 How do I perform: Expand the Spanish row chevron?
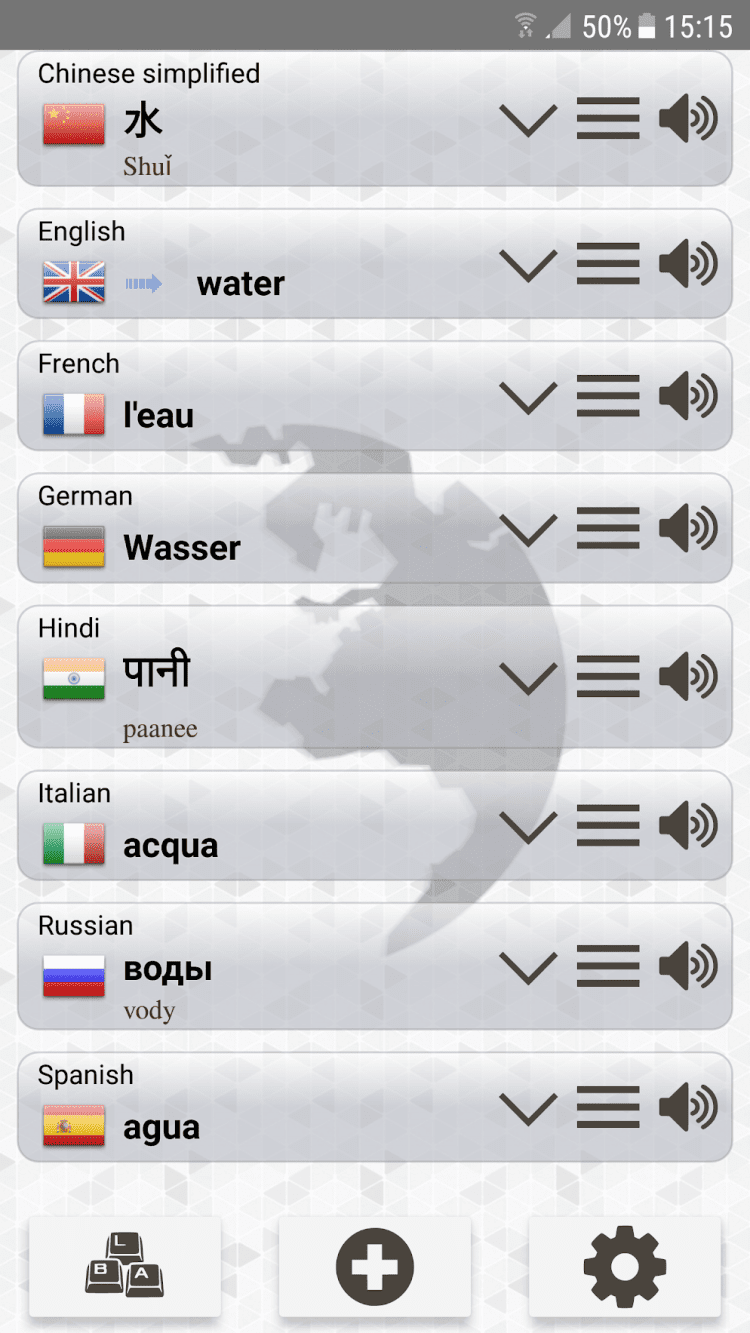tap(528, 1108)
